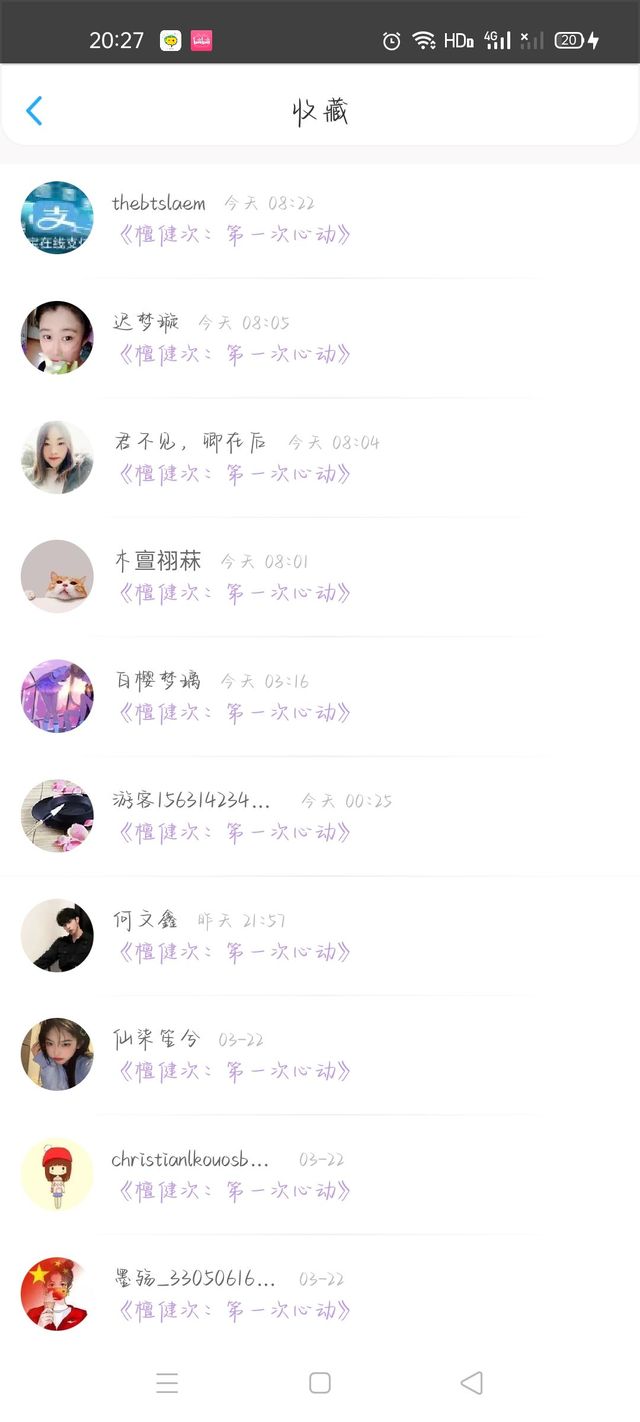Viewport: 640px width, 1422px height.
Task: Go to the system home screen
Action: 320,1383
